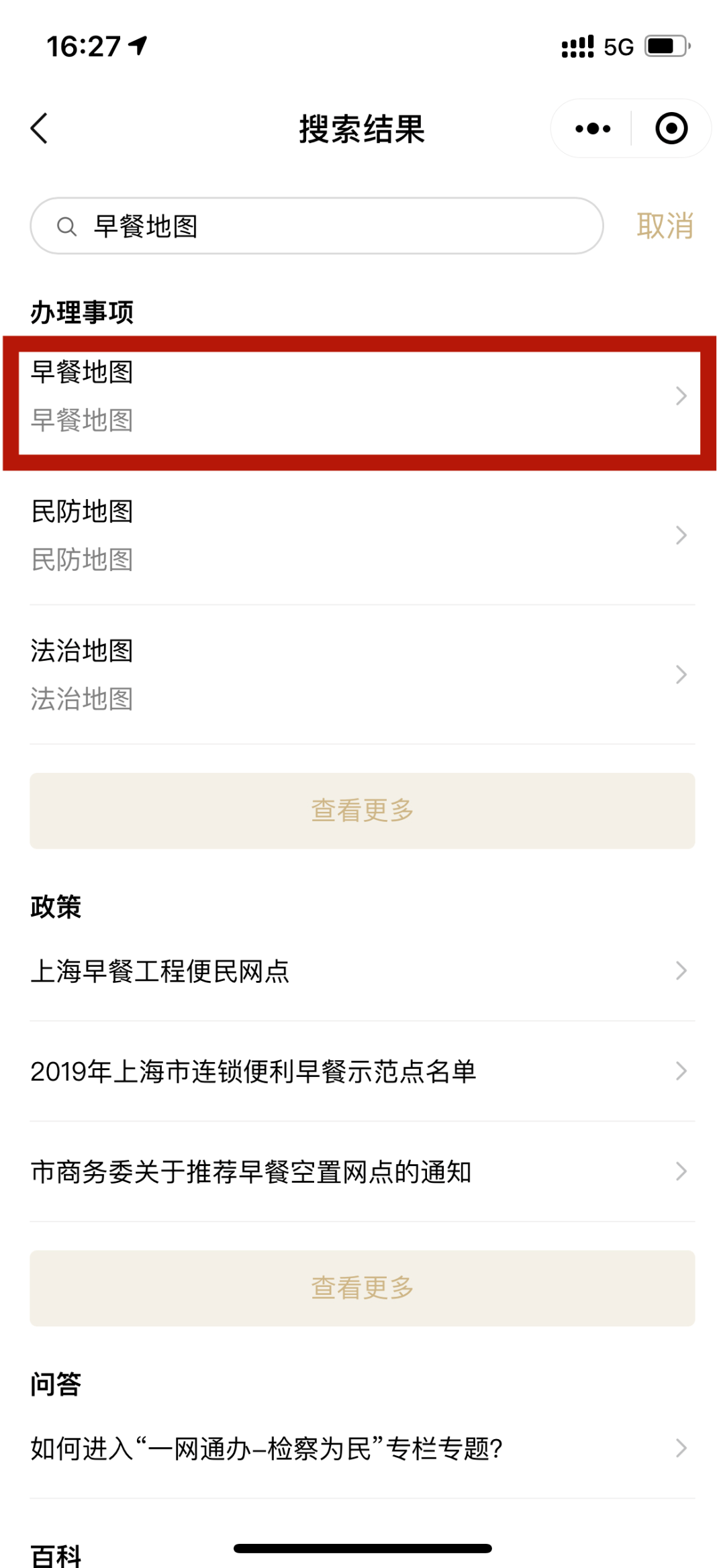Open the 上海早餐工程便民网点 policy
725x1568 pixels.
point(362,971)
